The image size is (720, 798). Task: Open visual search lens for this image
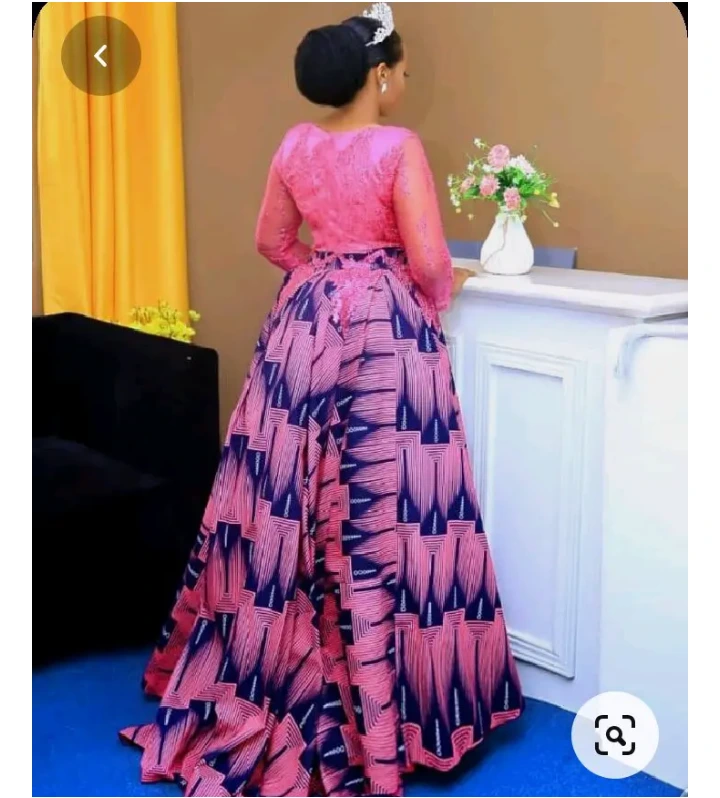(x=614, y=735)
